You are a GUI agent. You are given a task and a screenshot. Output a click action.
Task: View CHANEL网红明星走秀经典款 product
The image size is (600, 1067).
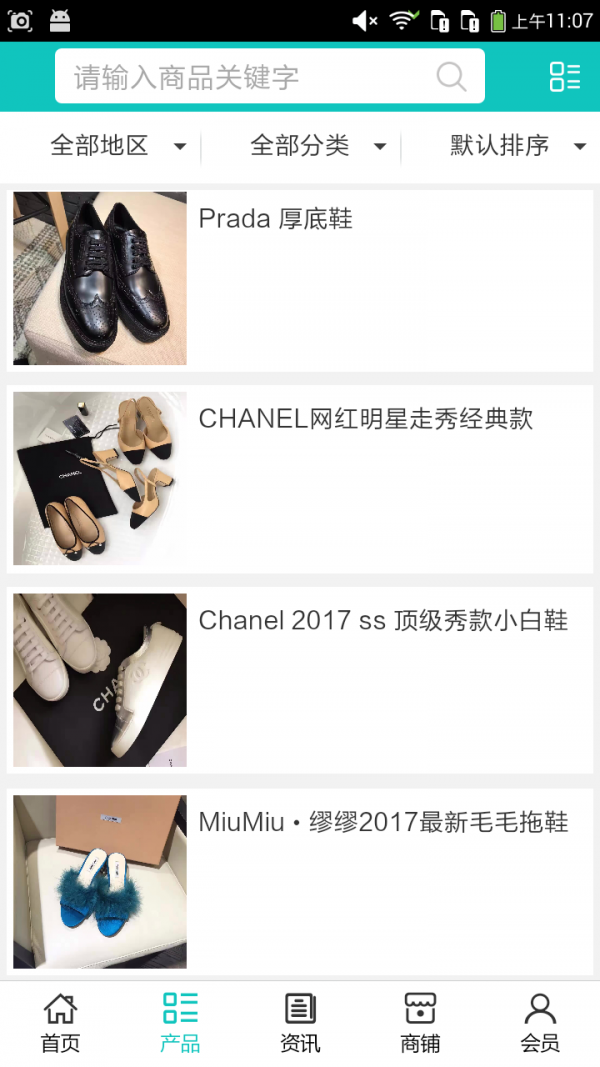click(x=300, y=479)
